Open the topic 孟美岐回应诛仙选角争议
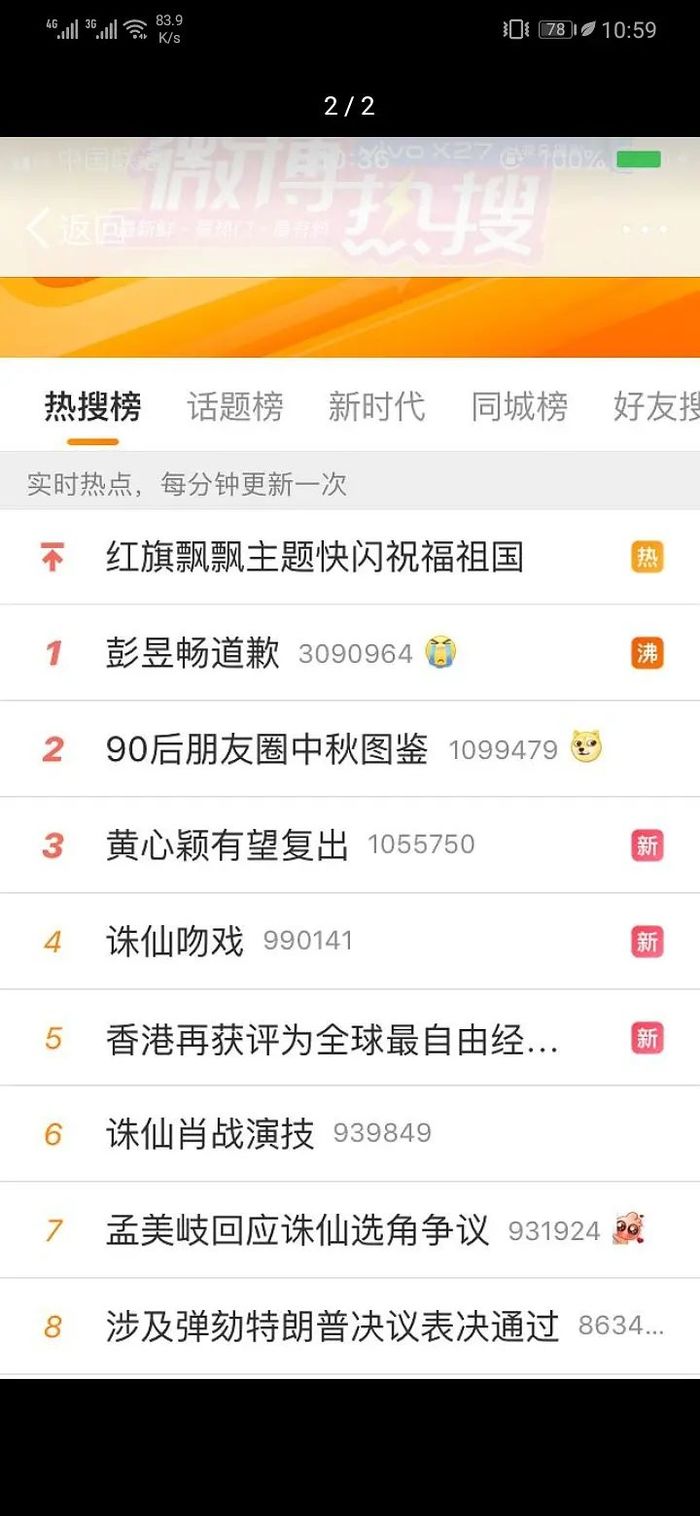This screenshot has height=1516, width=700. point(298,1230)
